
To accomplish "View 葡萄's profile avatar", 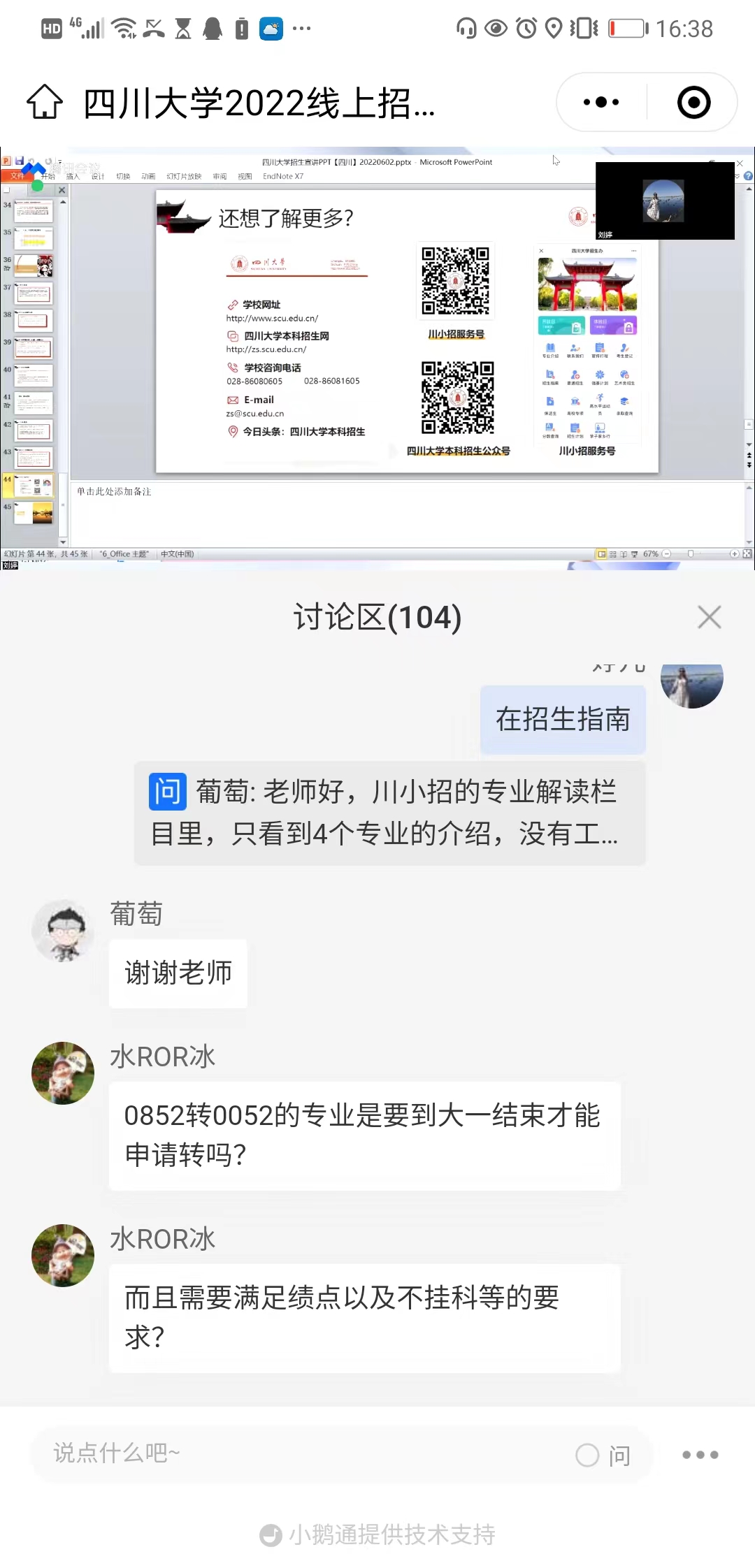I will 63,930.
